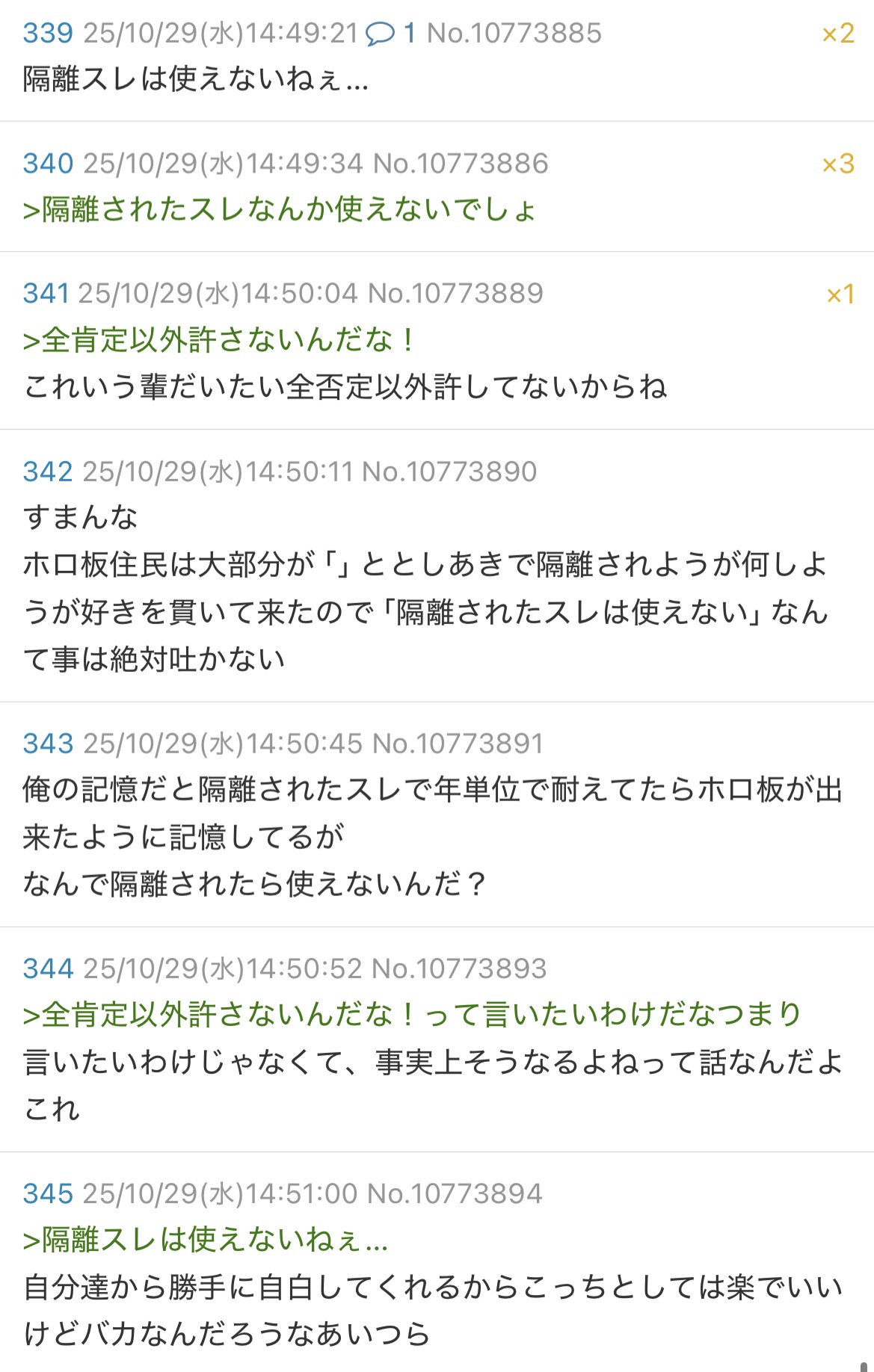Image resolution: width=874 pixels, height=1372 pixels.
Task: Tap post number 344
Action: pos(48,969)
